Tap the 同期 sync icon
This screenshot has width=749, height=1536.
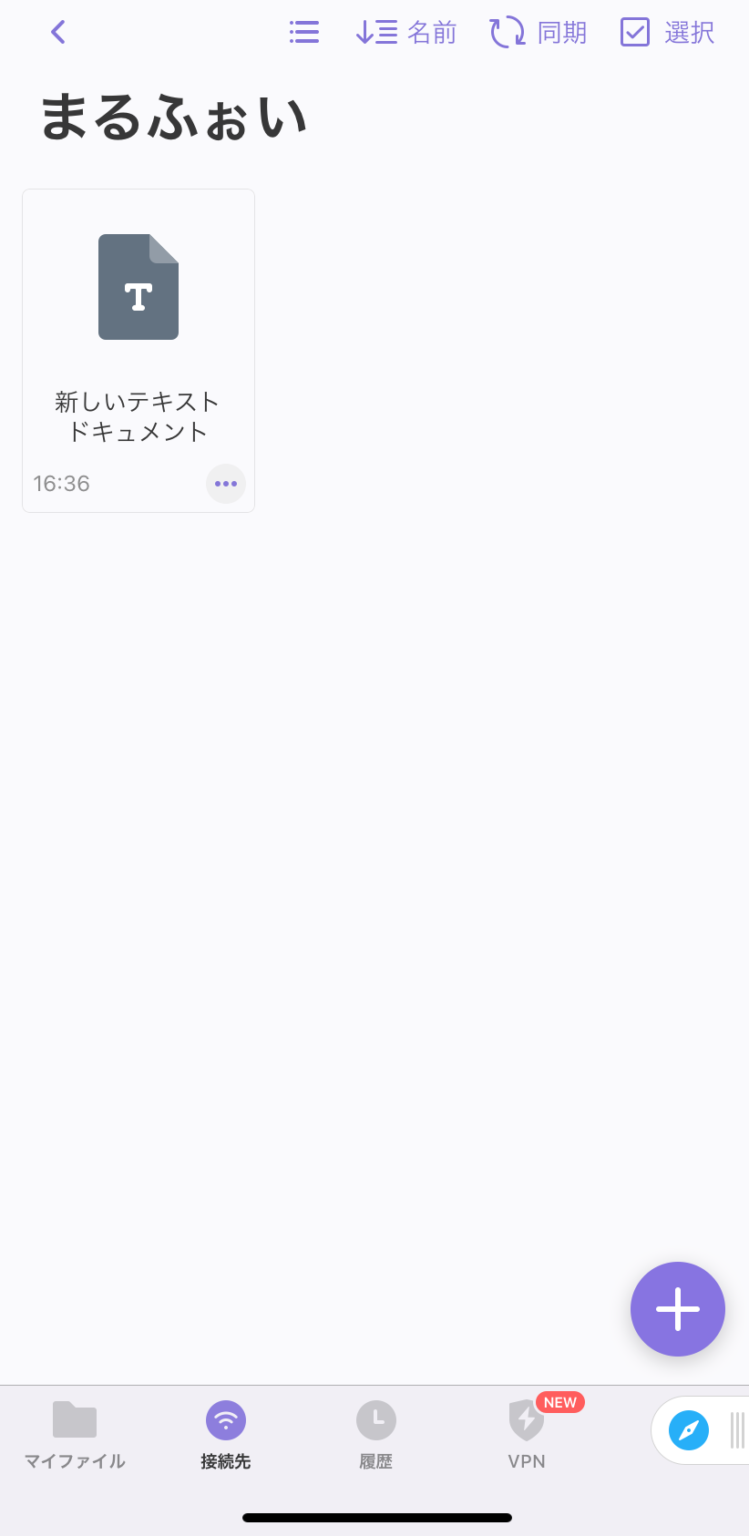[x=538, y=31]
